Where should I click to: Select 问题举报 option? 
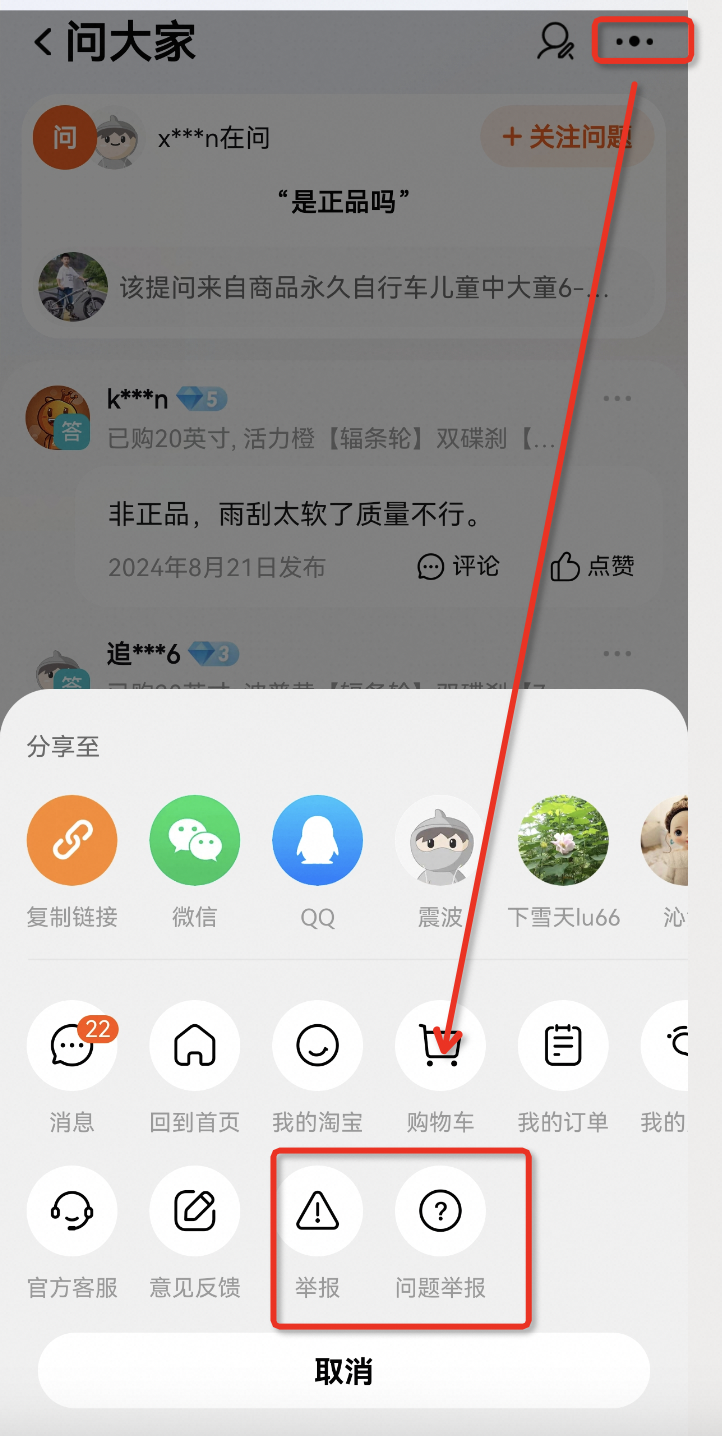pyautogui.click(x=440, y=1211)
